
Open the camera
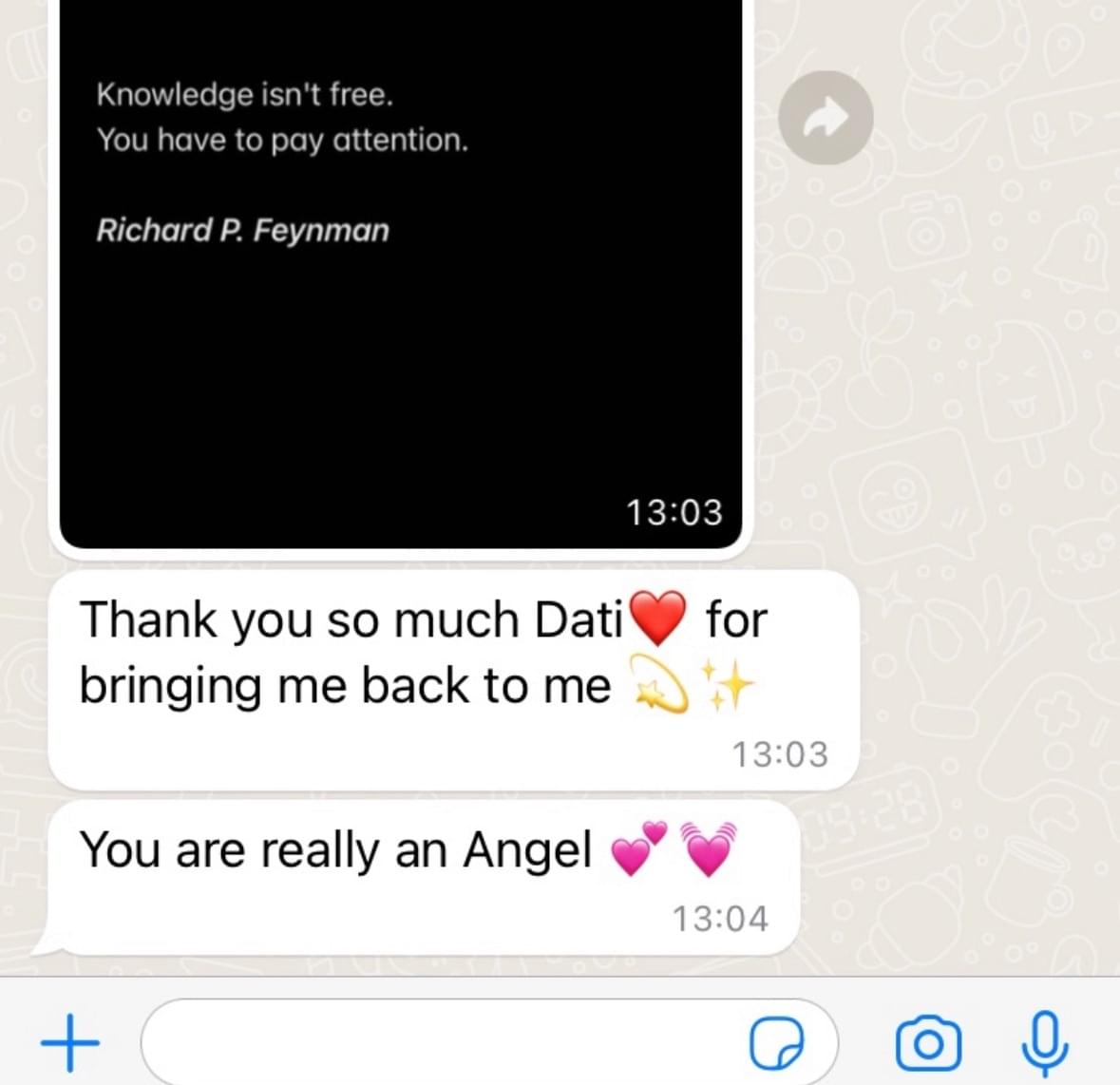928,1044
